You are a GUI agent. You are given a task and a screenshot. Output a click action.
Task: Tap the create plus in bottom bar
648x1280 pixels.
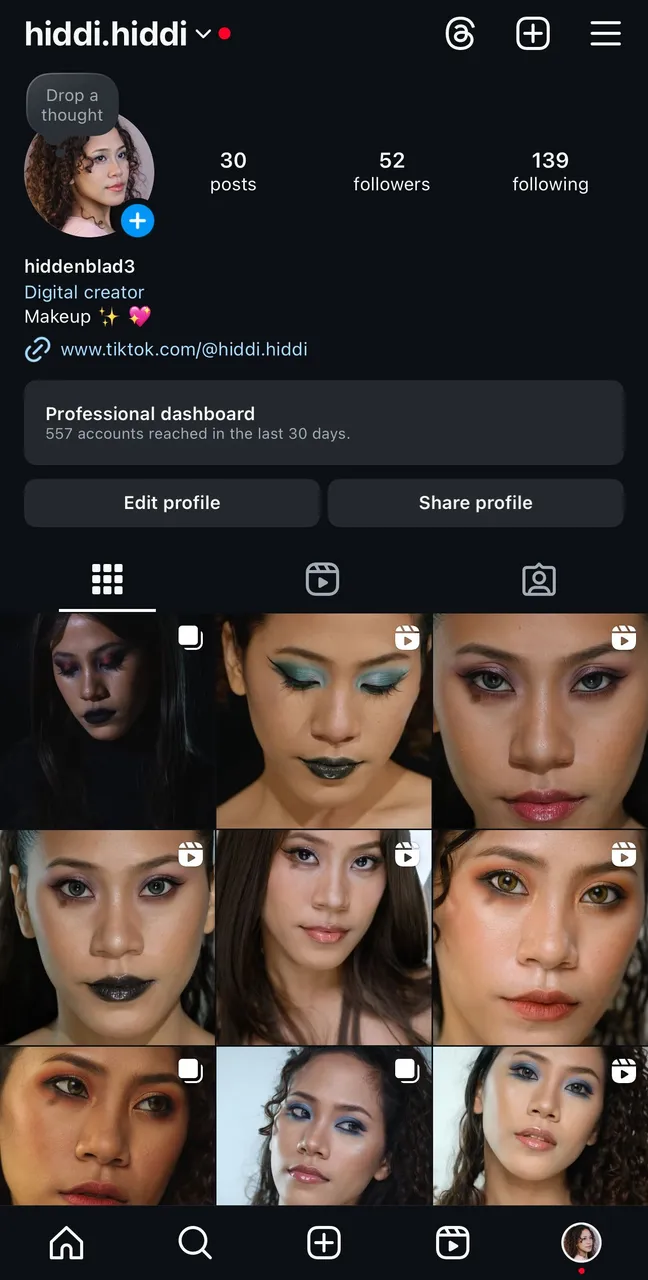(324, 1242)
